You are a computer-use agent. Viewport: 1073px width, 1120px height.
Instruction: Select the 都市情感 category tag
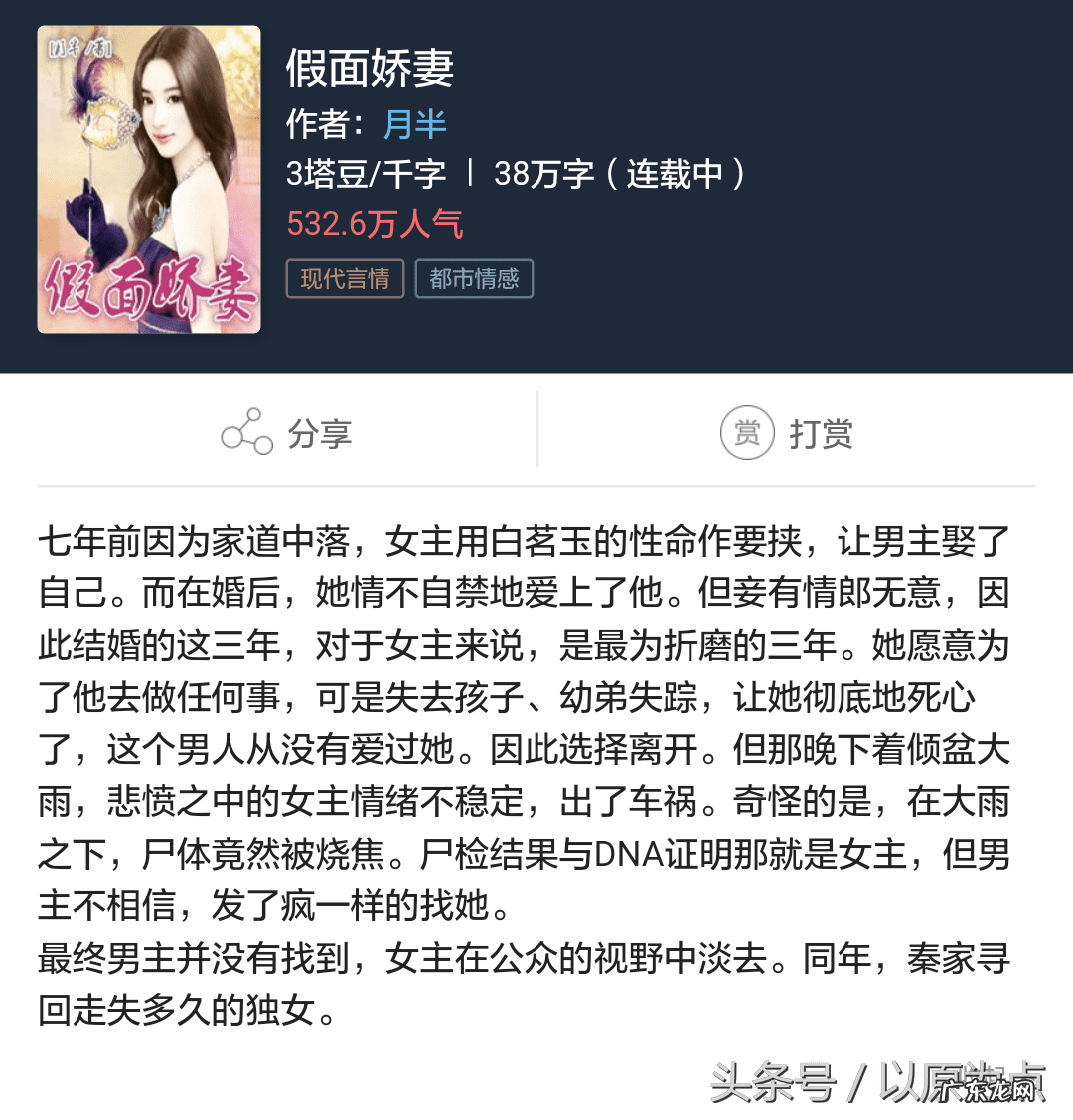[474, 279]
